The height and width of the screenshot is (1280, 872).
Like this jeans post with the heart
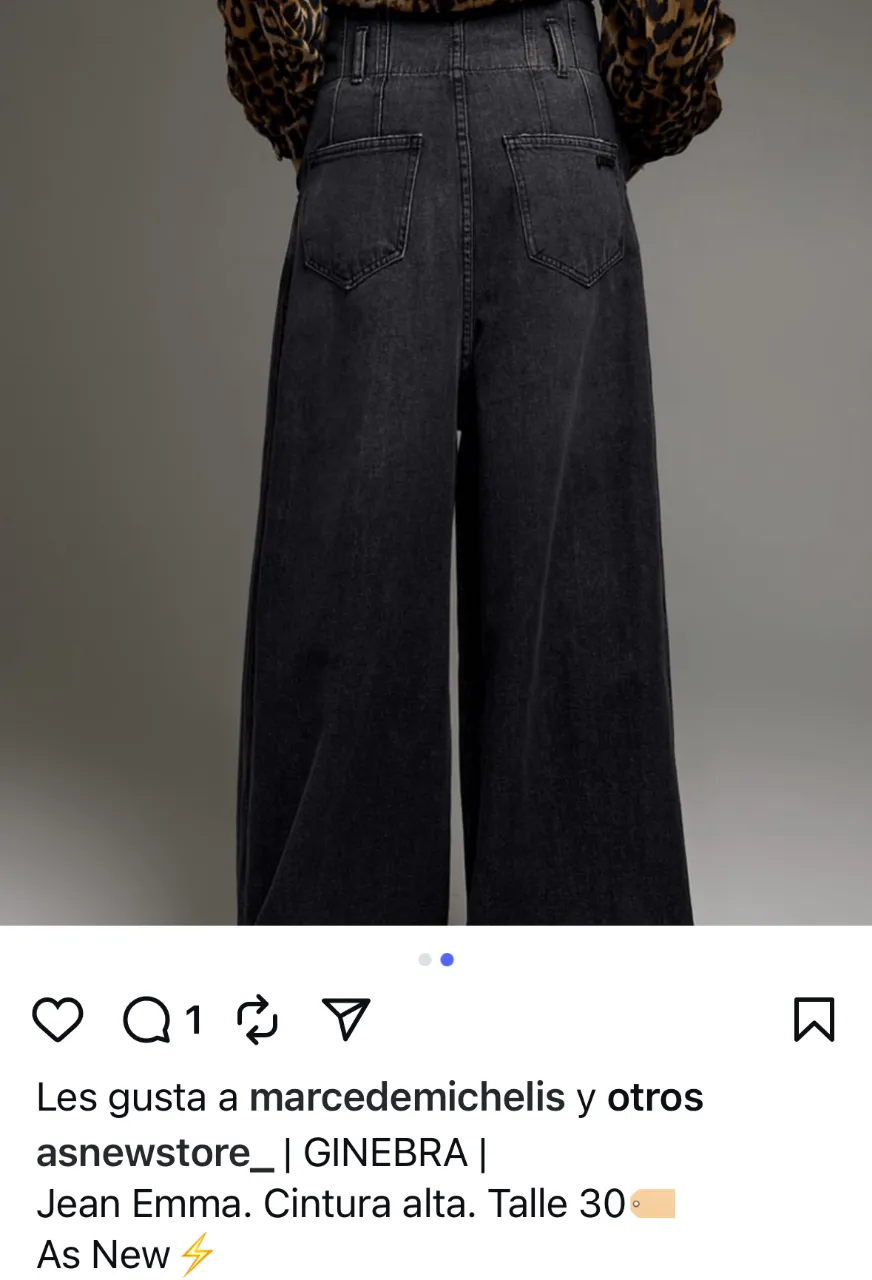(57, 1020)
